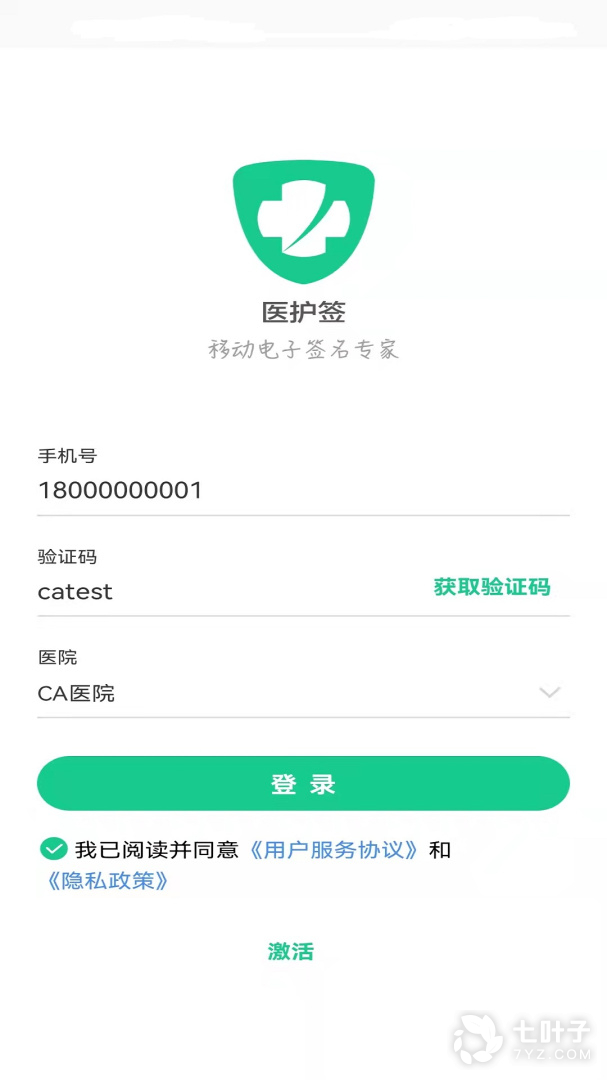Request a code with 获取验证码
This screenshot has width=607, height=1080.
click(x=491, y=587)
